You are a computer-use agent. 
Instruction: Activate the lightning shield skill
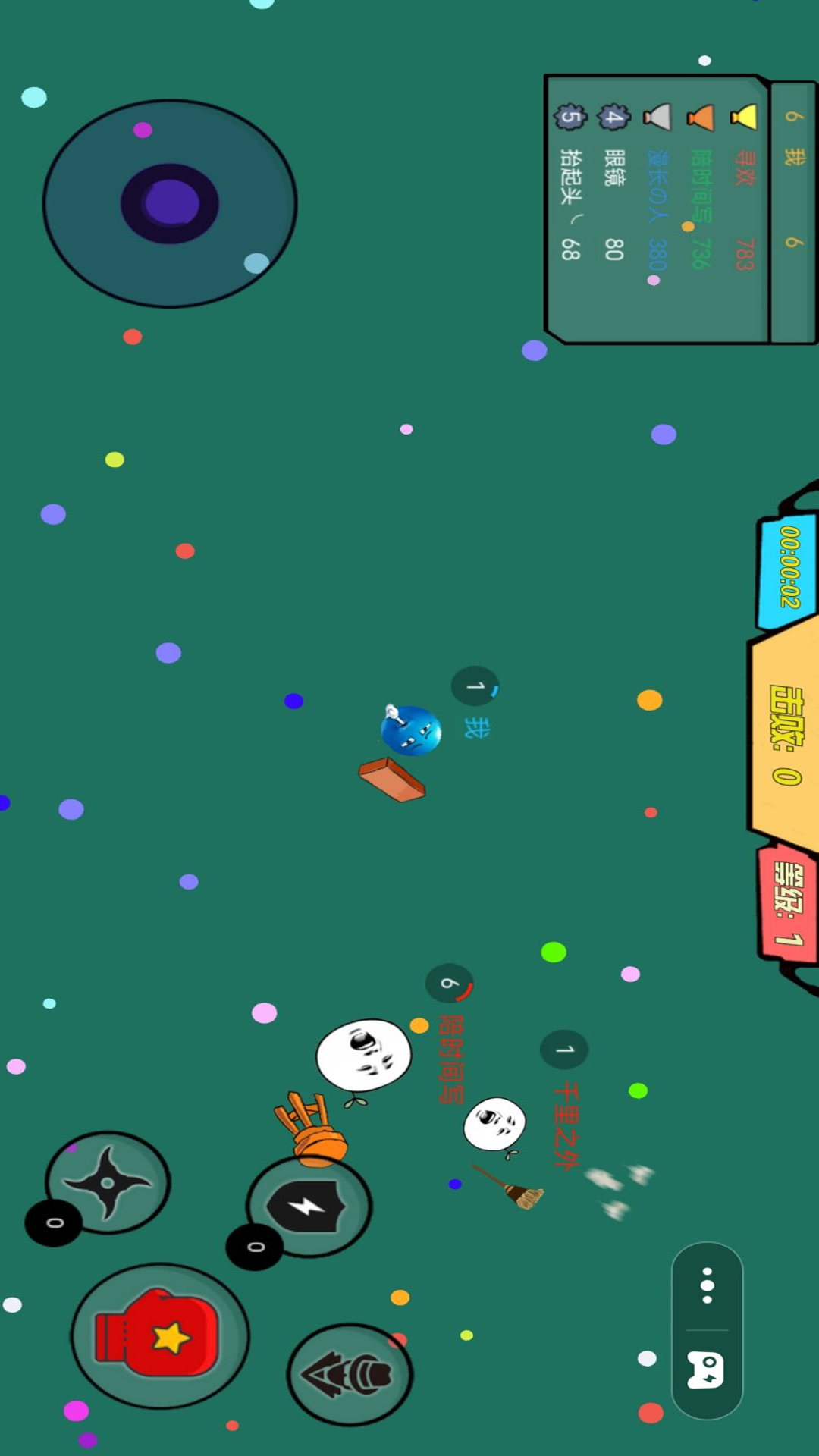click(x=309, y=1206)
